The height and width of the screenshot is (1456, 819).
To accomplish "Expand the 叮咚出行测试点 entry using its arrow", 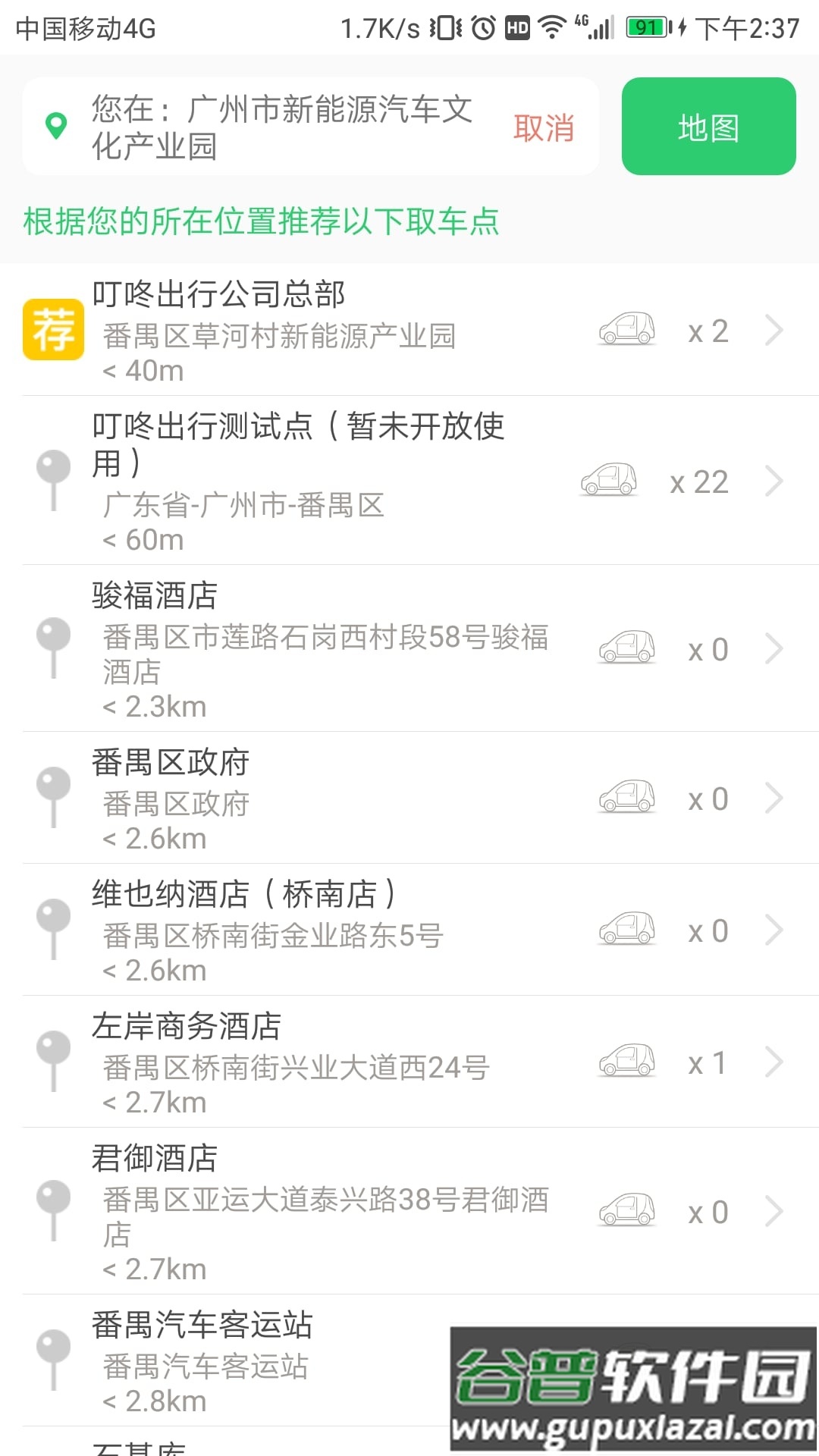I will (775, 481).
